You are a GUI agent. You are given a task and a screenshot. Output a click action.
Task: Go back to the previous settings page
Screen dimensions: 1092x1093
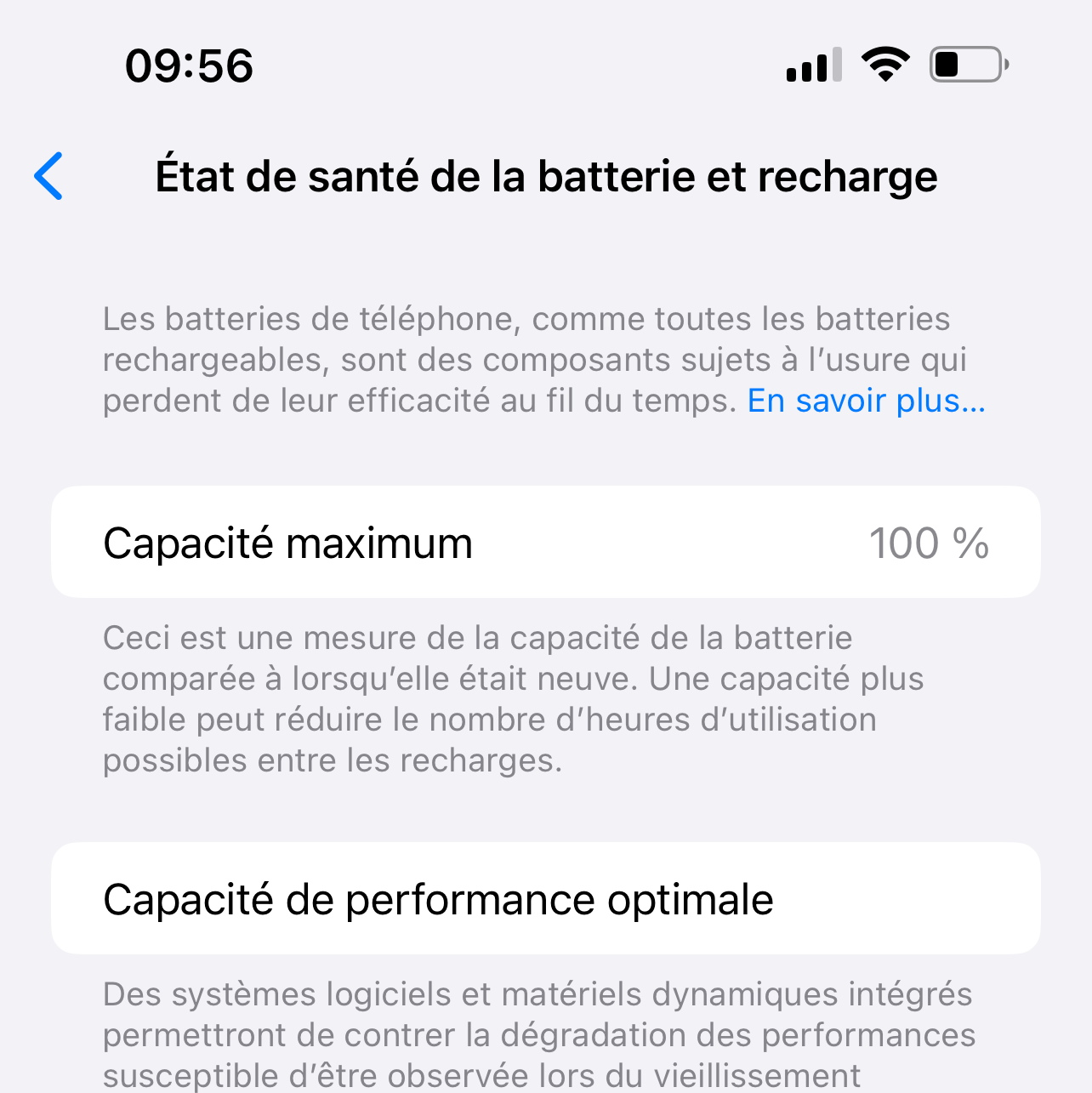coord(48,176)
